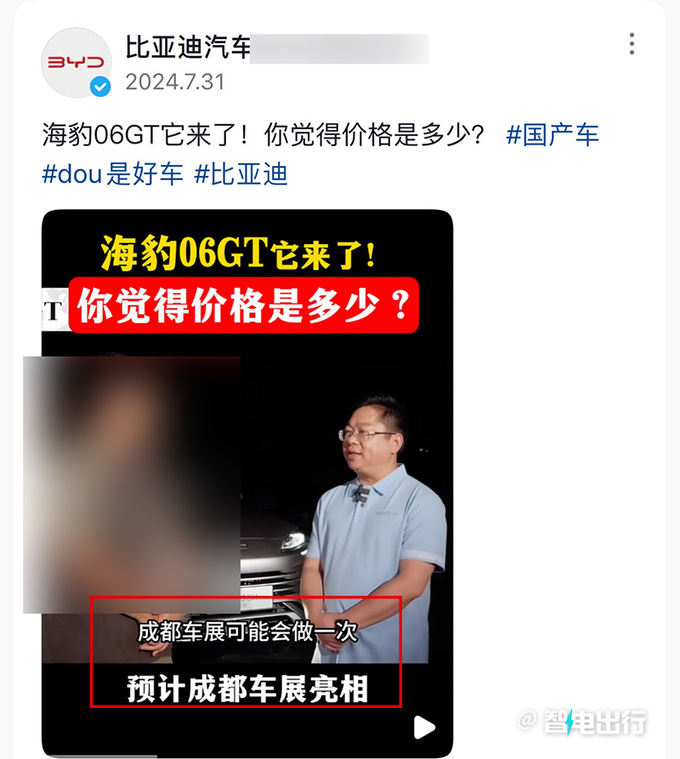Open the 比亚迪汽车 account name
Image resolution: width=680 pixels, height=759 pixels.
pyautogui.click(x=187, y=47)
